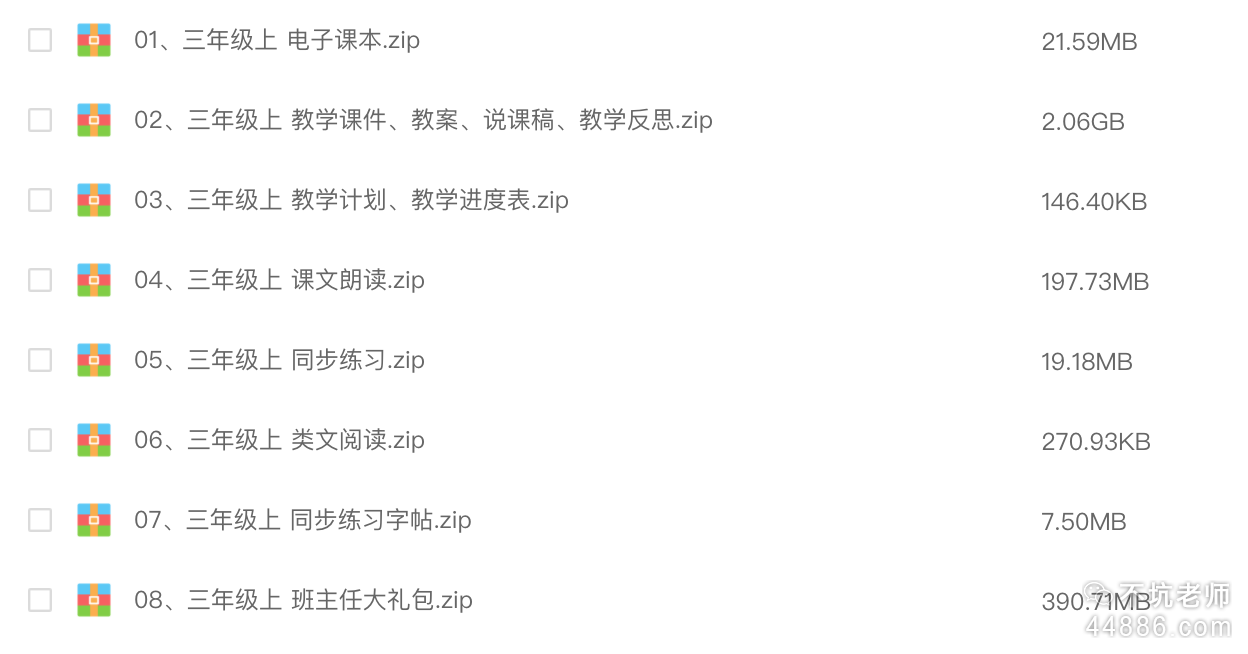Open the file 01、三年级上 电子课本.zip
Image resolution: width=1248 pixels, height=654 pixels.
pos(277,41)
